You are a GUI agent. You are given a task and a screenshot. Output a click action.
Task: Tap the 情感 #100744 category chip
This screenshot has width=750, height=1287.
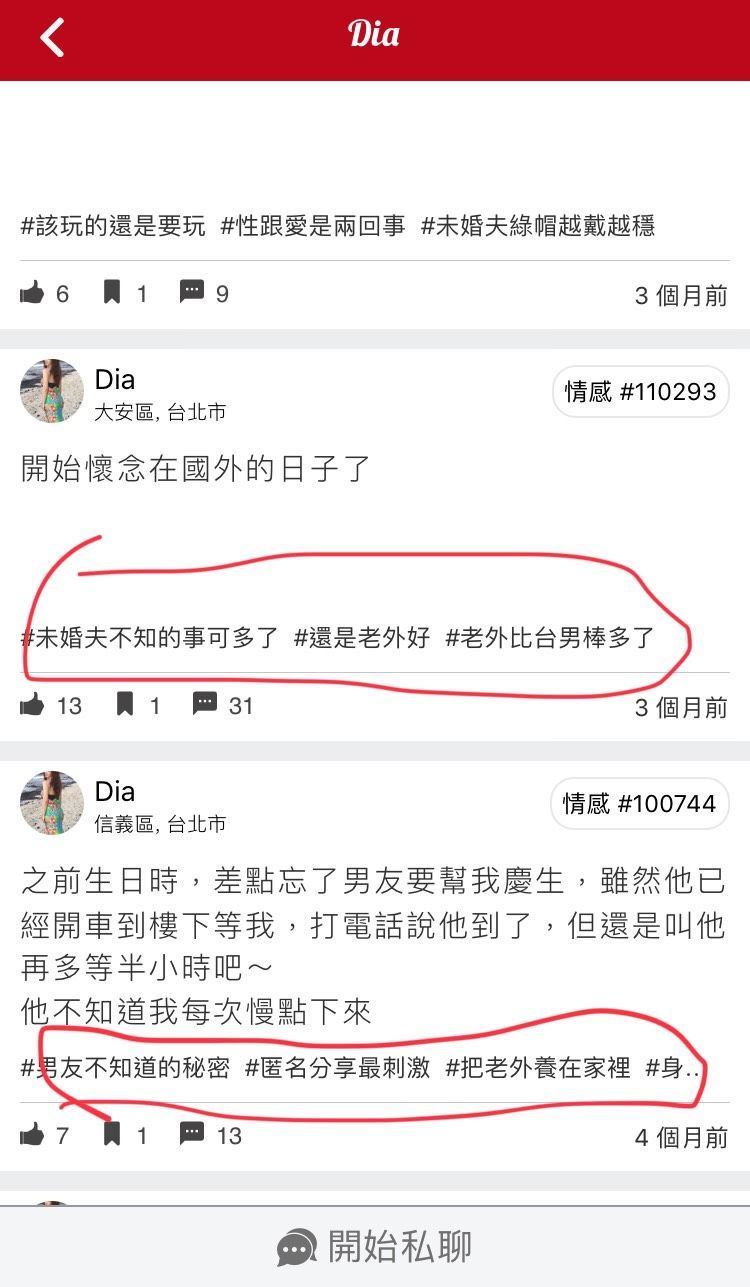640,803
